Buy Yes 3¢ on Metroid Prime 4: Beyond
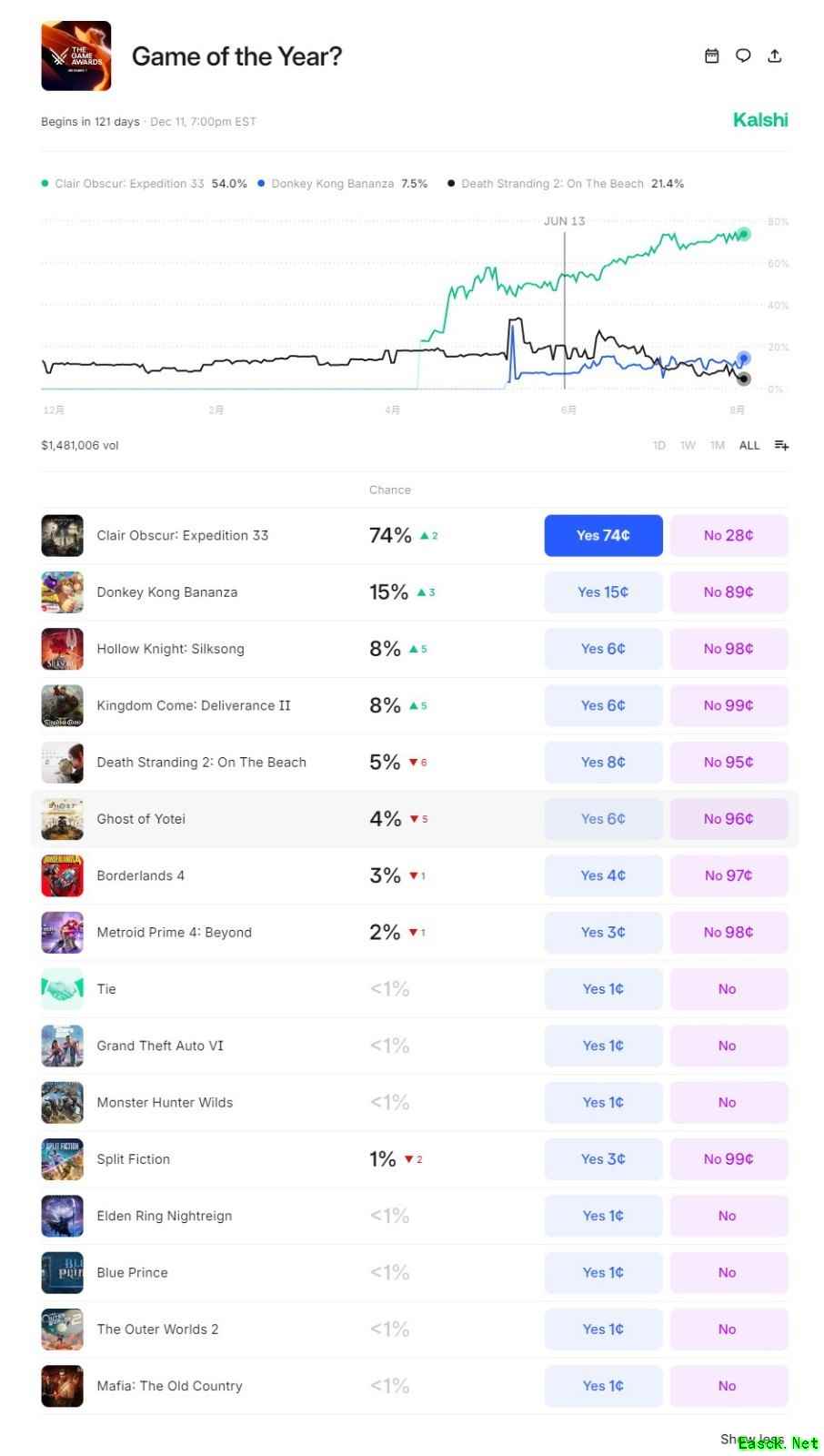 [603, 932]
